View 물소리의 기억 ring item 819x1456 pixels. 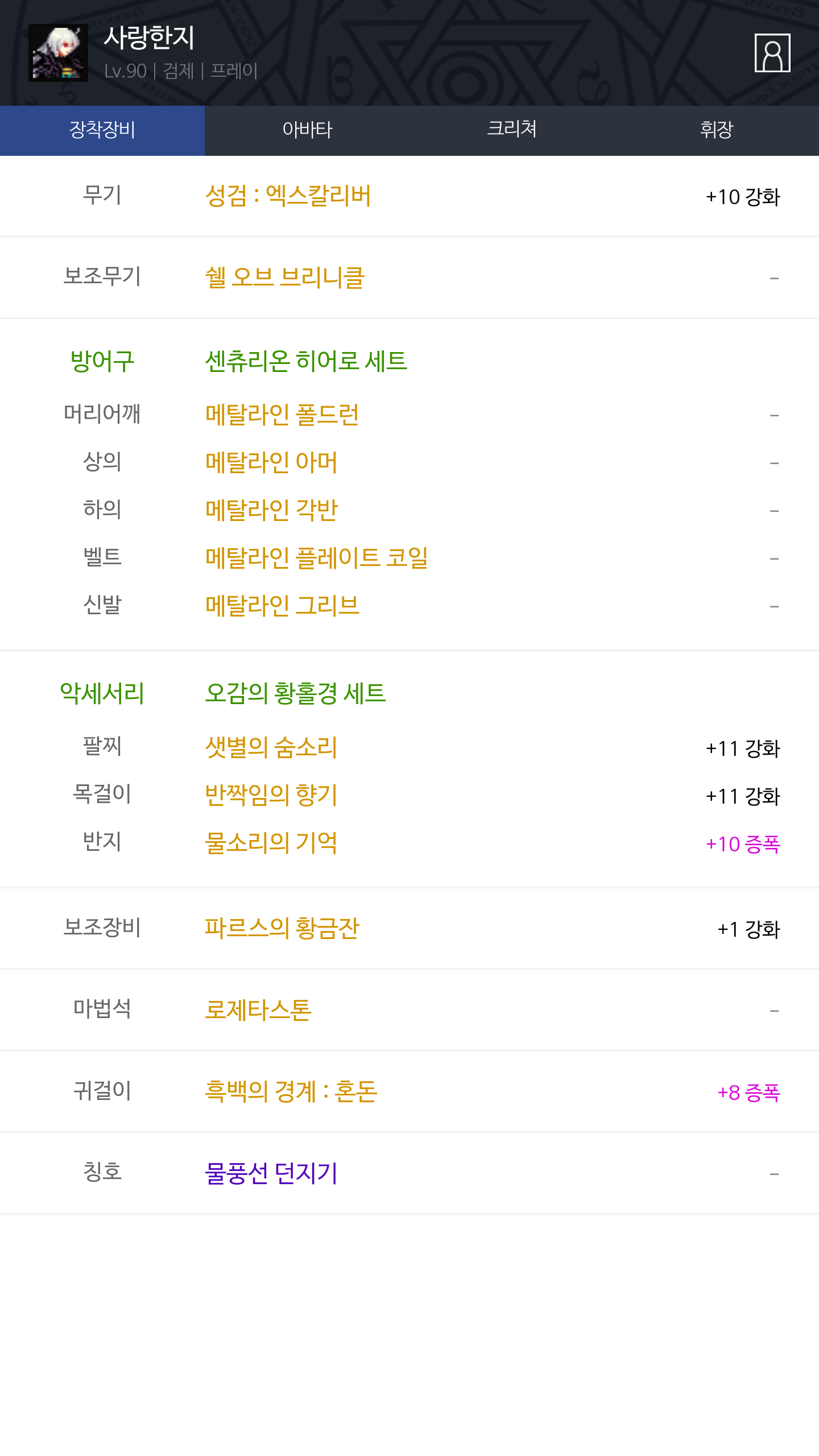click(x=271, y=843)
